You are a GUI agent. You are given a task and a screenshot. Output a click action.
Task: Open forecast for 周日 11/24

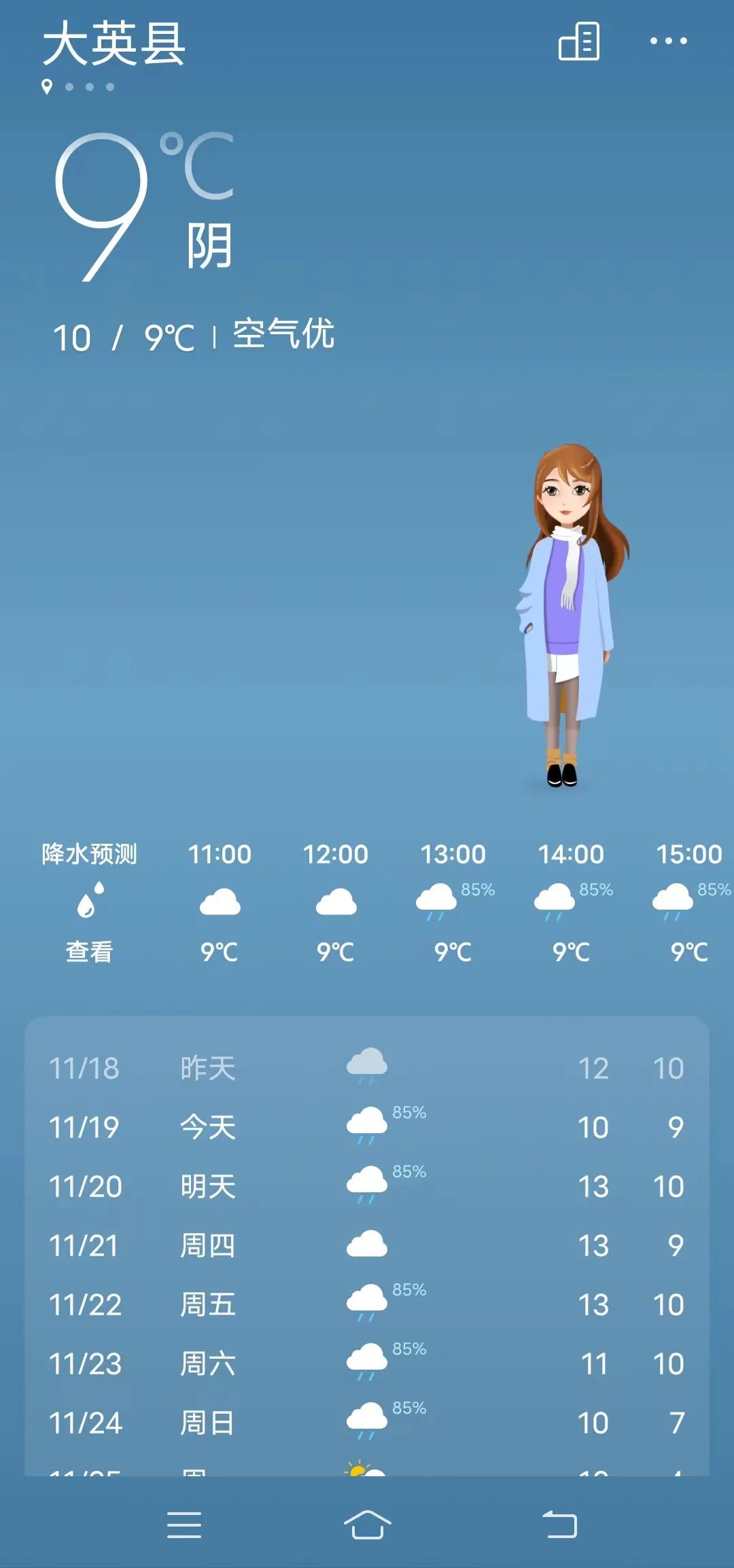tap(367, 1423)
